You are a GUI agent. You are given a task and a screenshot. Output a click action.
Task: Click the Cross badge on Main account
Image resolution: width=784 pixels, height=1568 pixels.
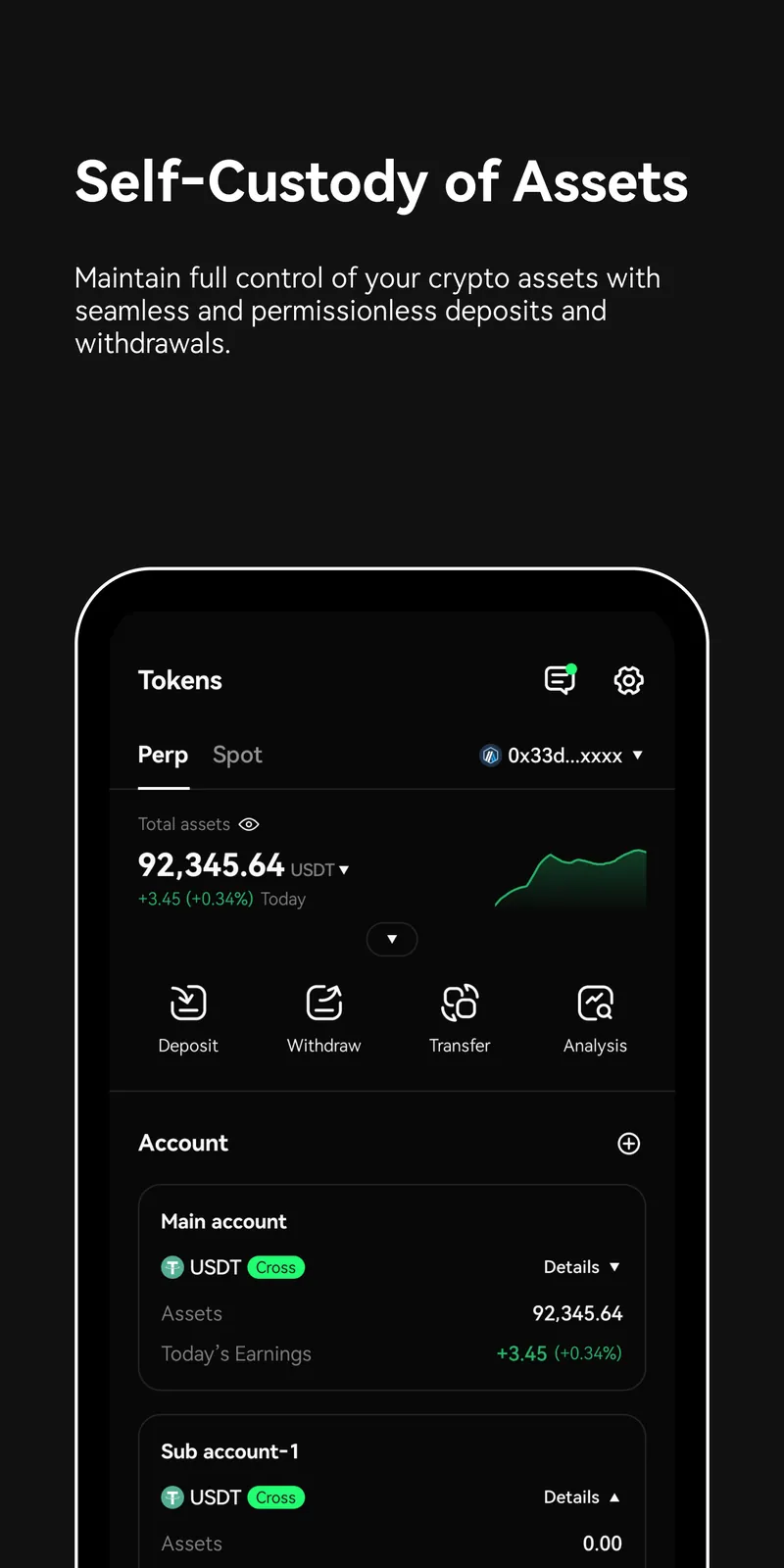275,1267
